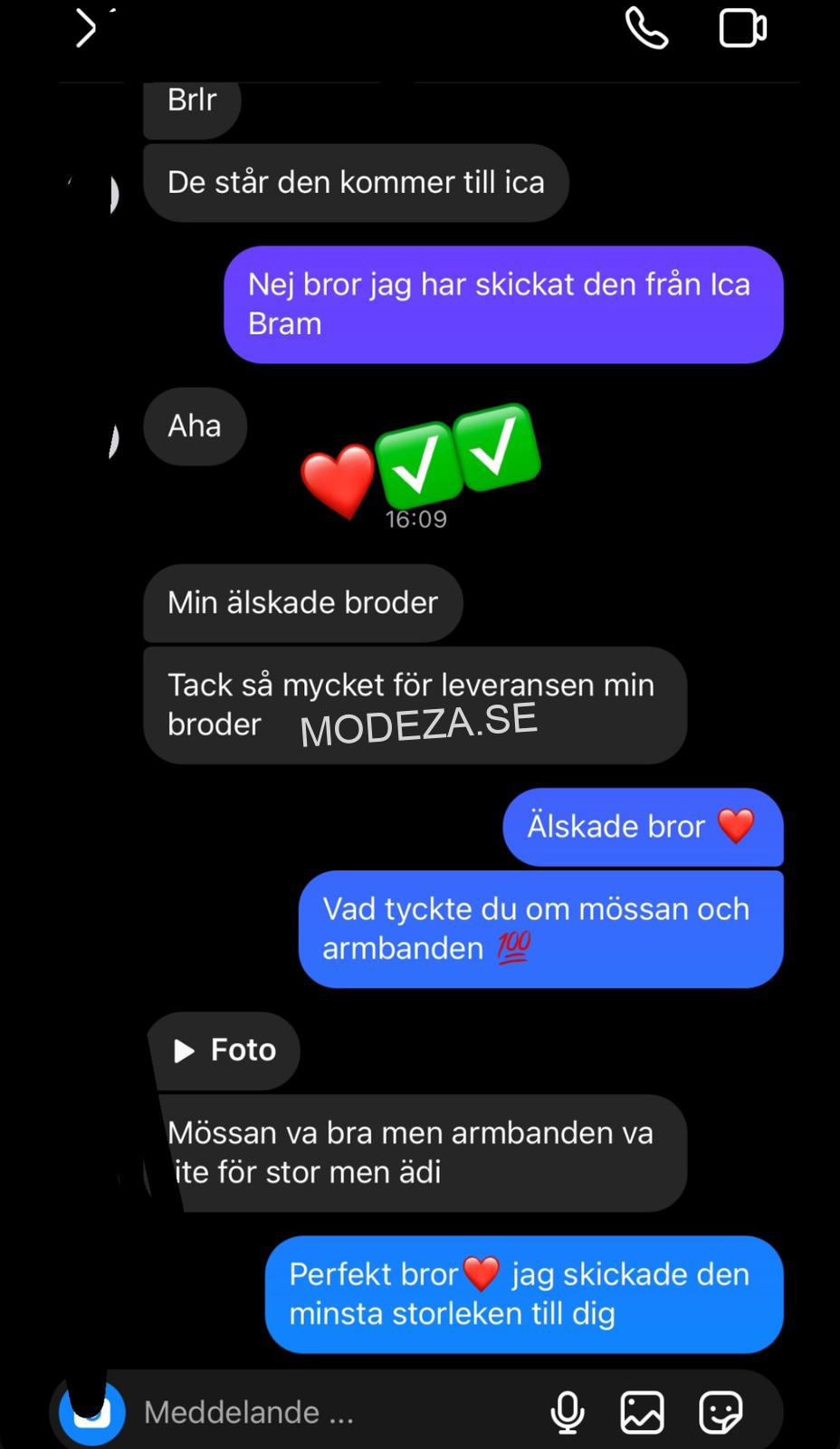
Task: Open the received Foto message
Action: pos(226,1051)
